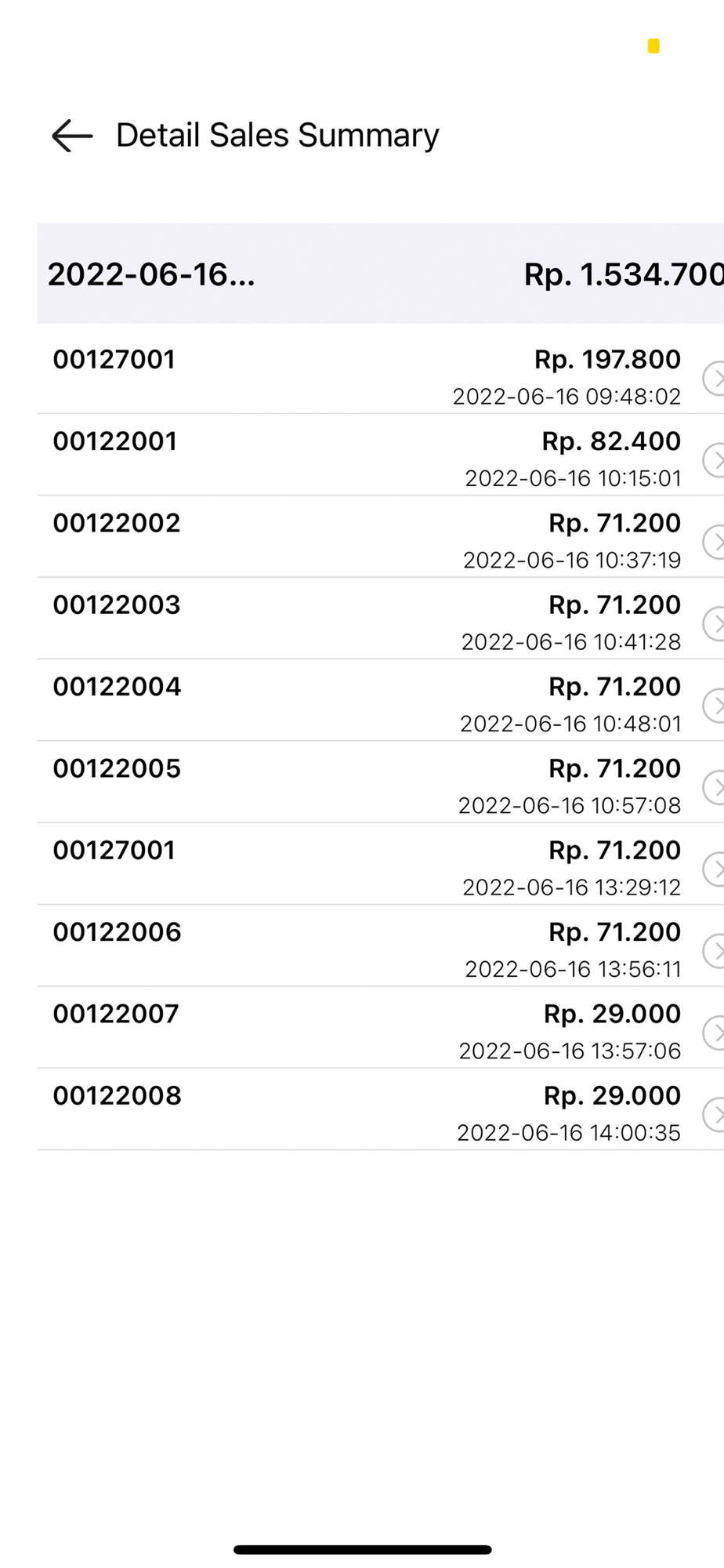The width and height of the screenshot is (724, 1568).
Task: Open the 13:29:12 transaction 00127001
Action: [x=381, y=863]
